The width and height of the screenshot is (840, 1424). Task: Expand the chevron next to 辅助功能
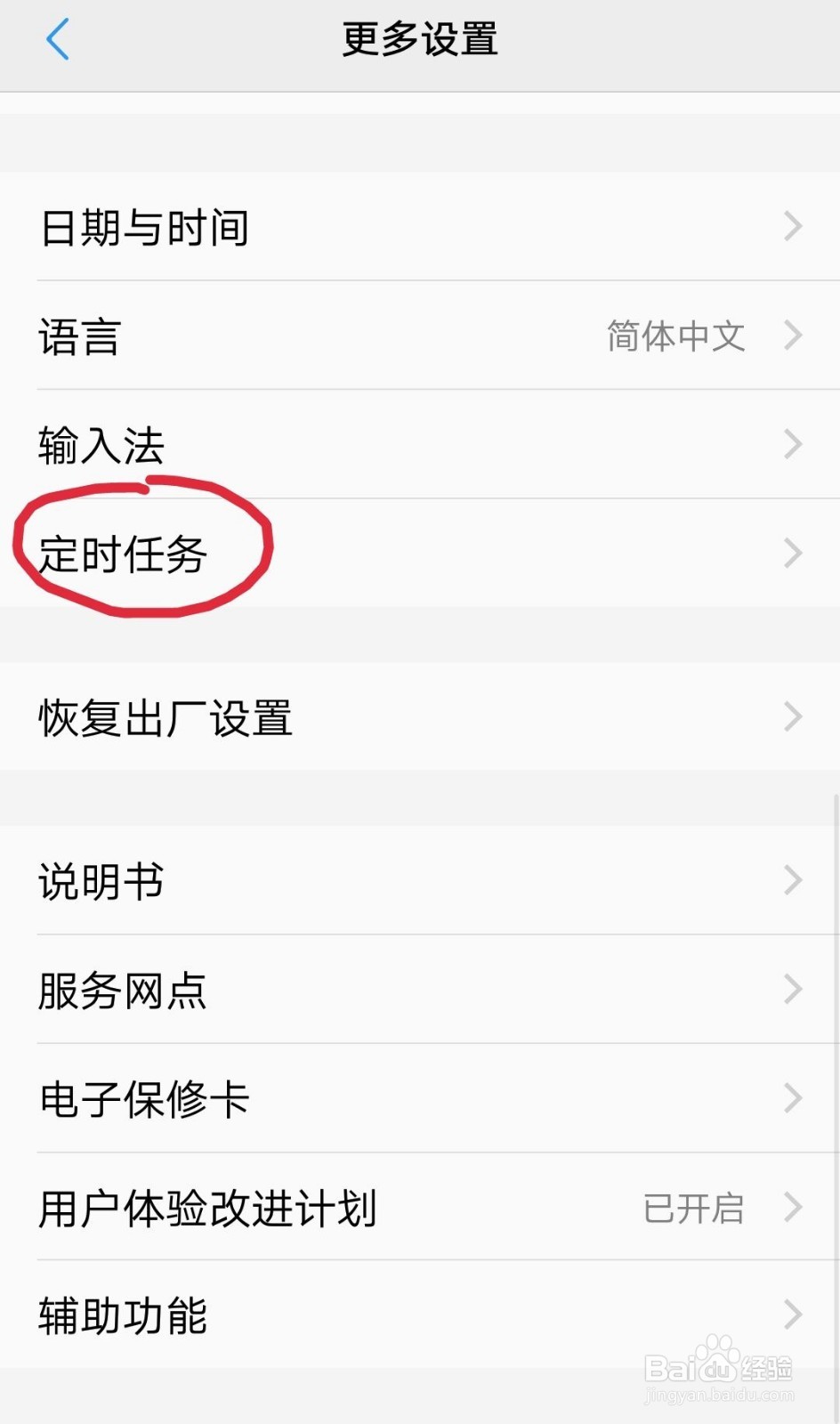tap(792, 1314)
